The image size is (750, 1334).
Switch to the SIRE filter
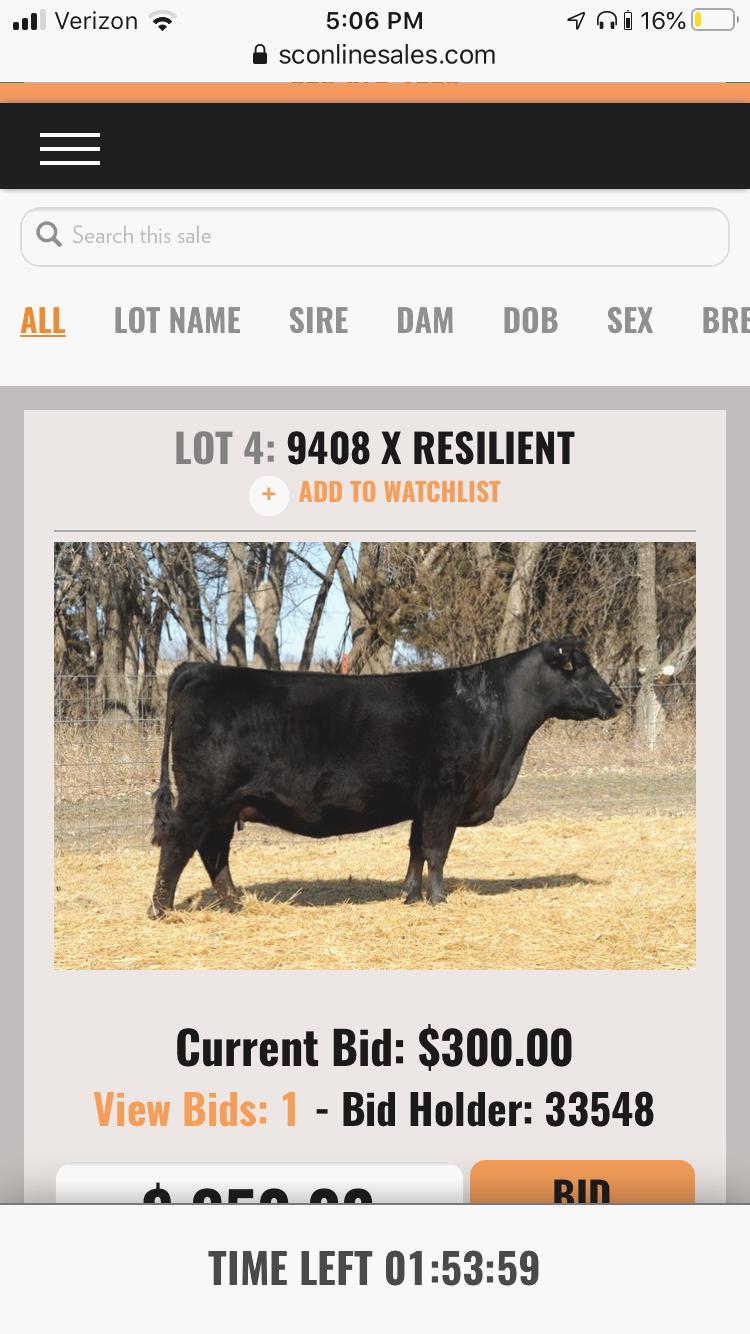point(318,321)
